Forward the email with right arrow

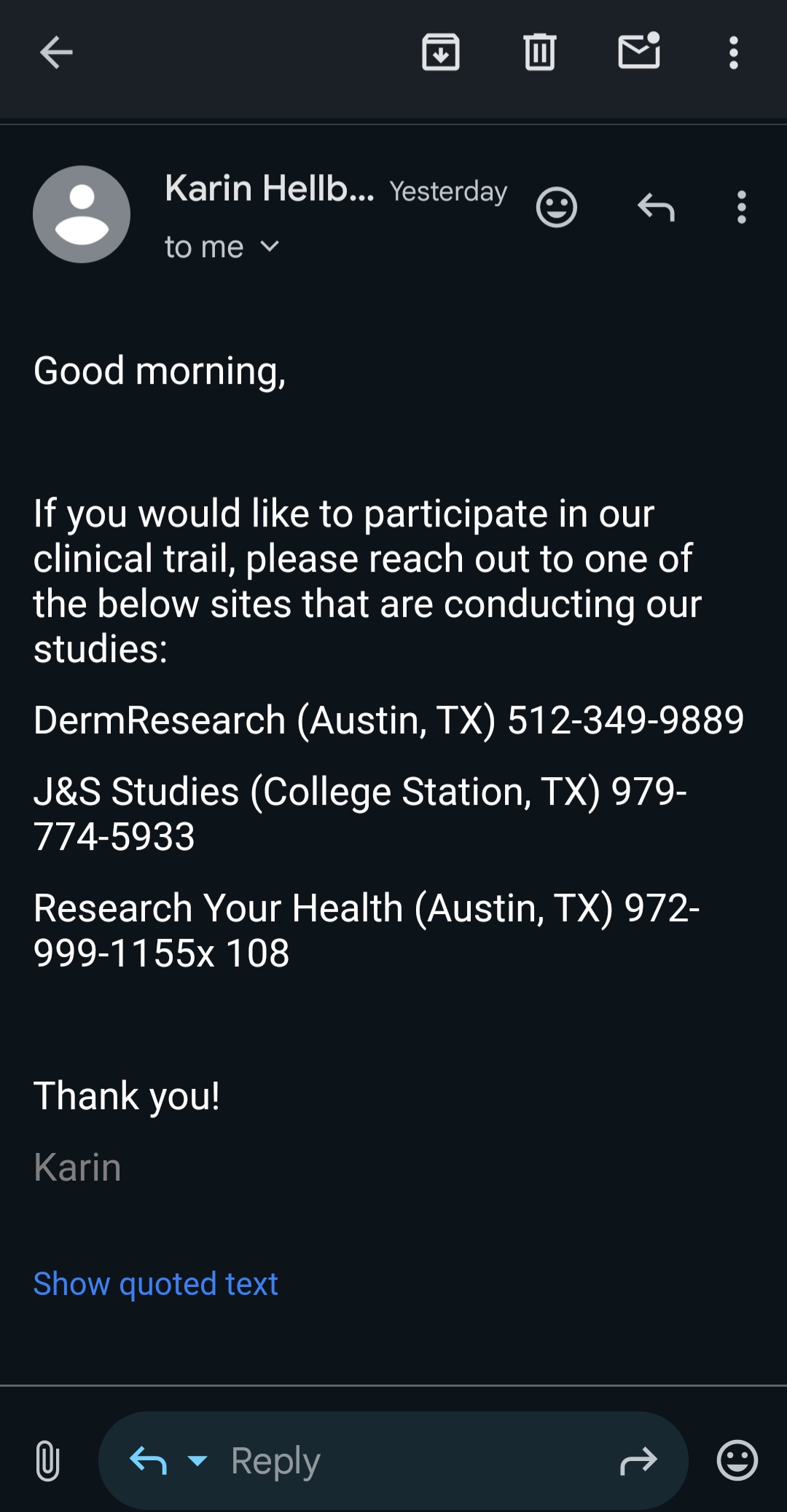pyautogui.click(x=638, y=1460)
